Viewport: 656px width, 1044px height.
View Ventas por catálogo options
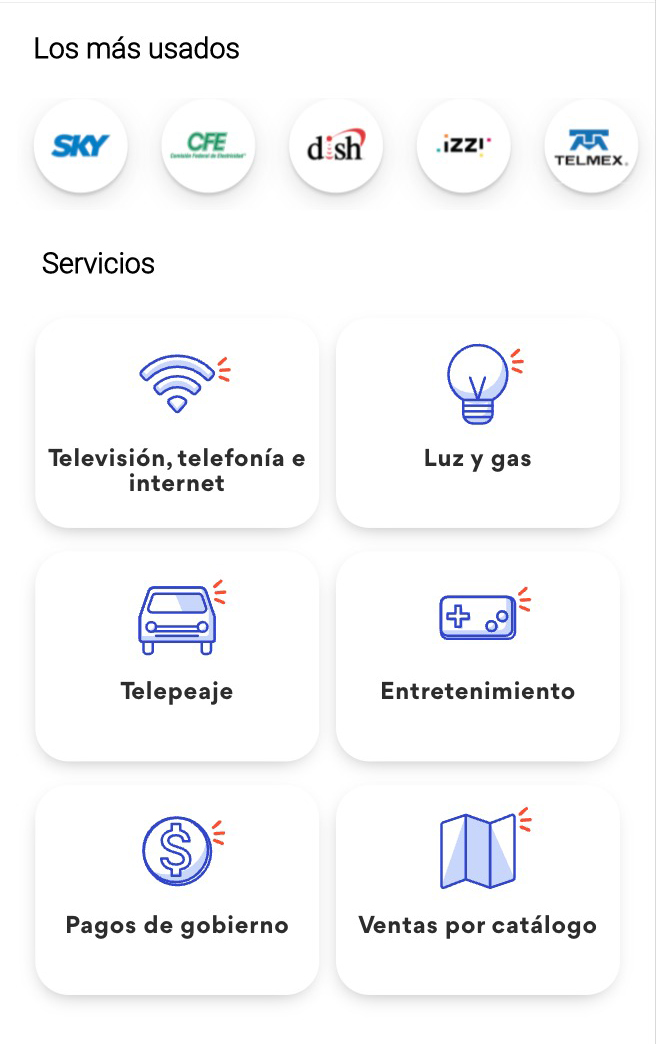(478, 890)
